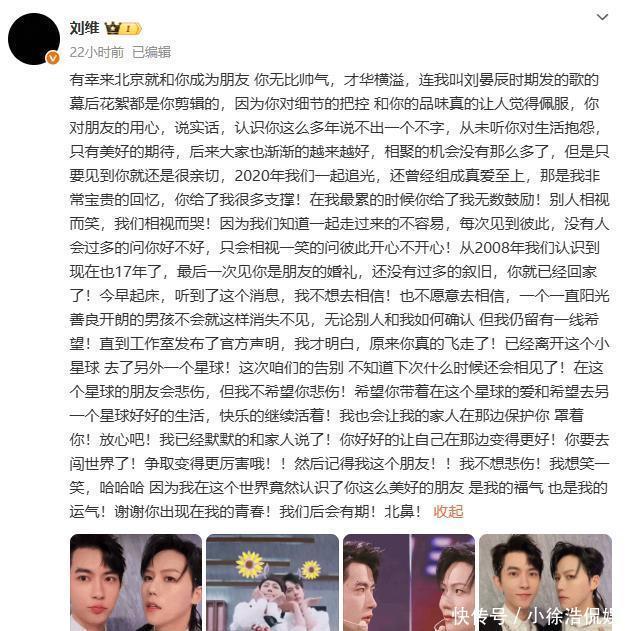Collapse the post text with 收起

448,511
